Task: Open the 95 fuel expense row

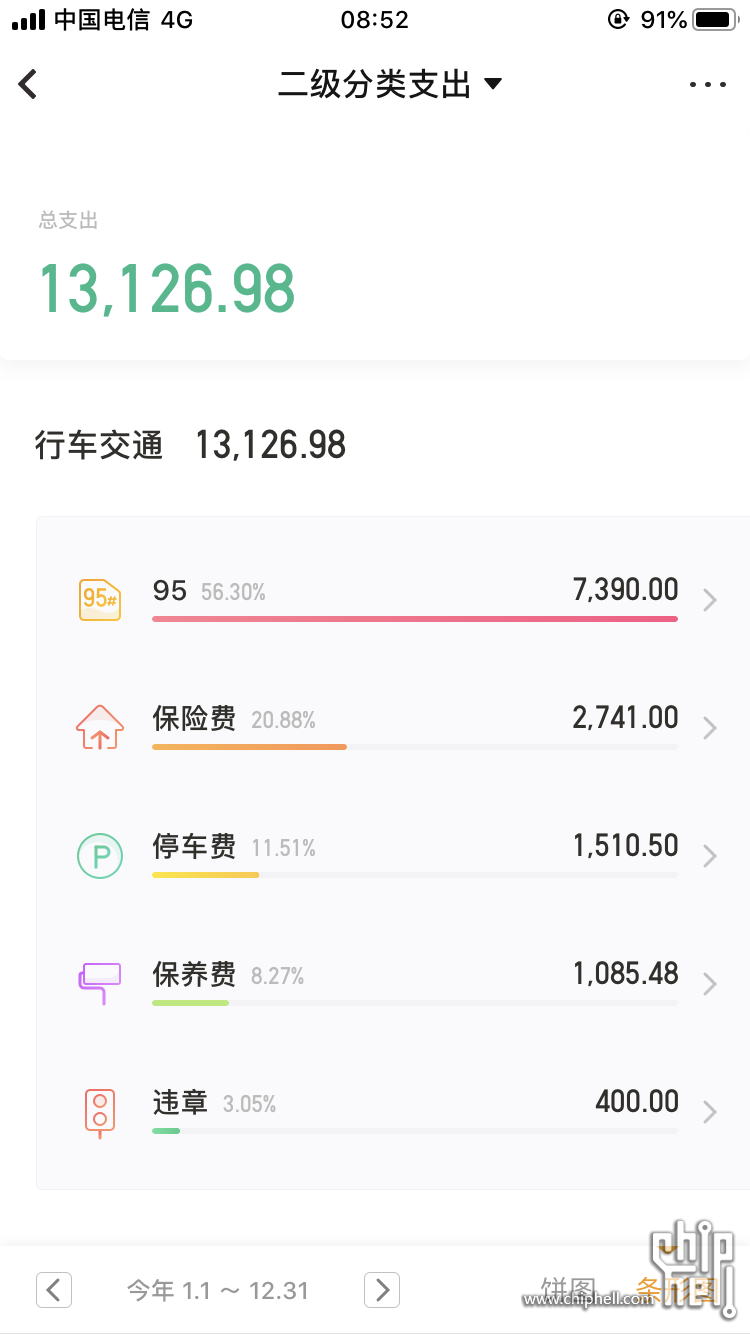Action: coord(394,600)
